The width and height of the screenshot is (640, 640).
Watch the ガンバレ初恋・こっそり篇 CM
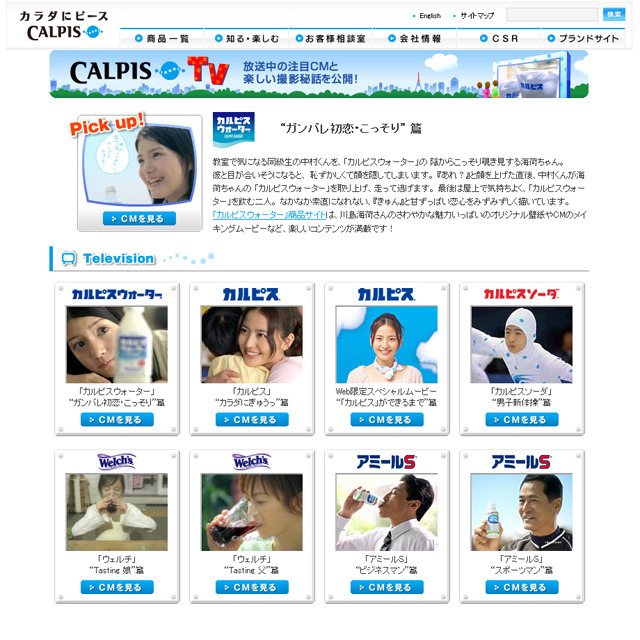click(x=117, y=420)
